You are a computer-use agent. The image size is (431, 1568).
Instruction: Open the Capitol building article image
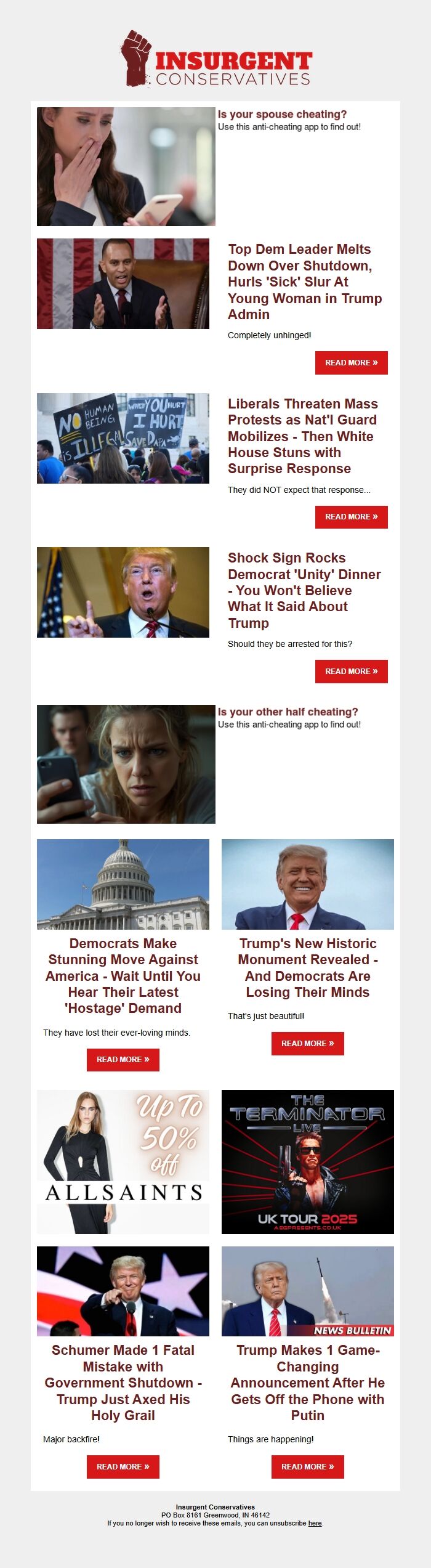(x=123, y=884)
